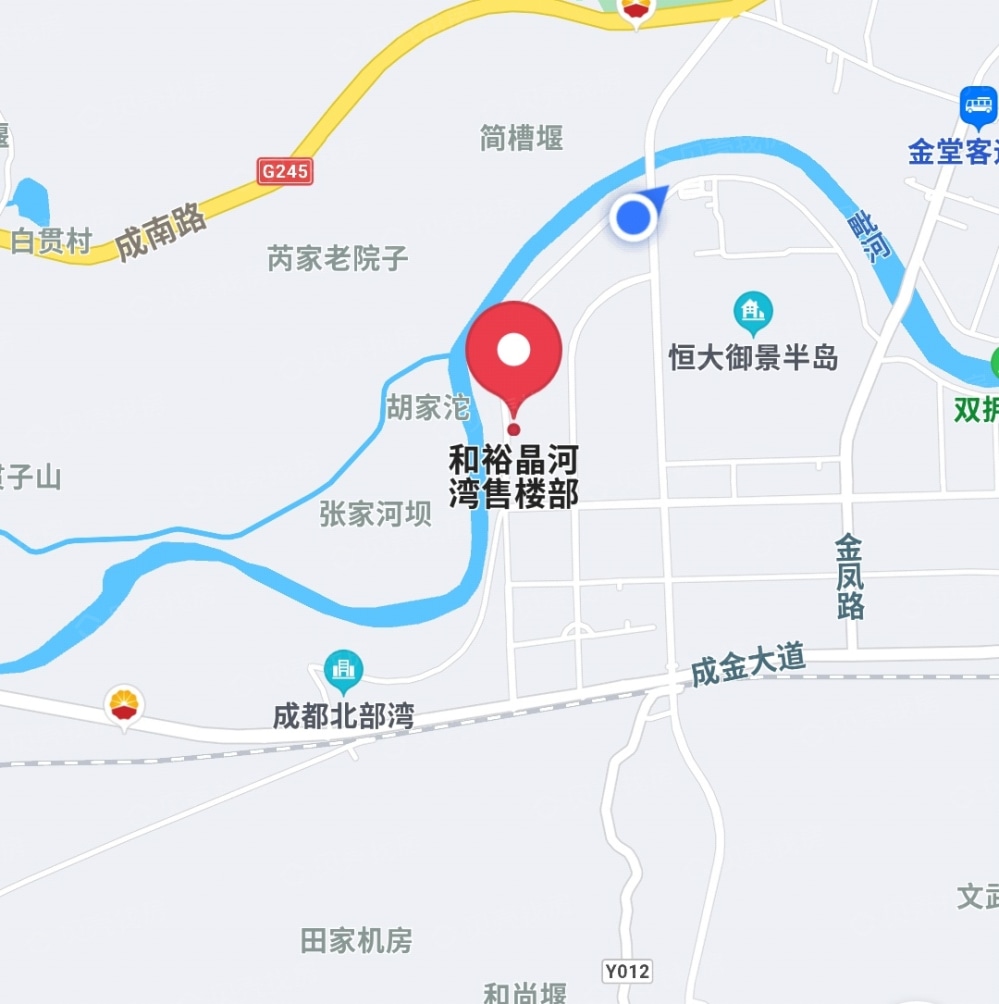The width and height of the screenshot is (999, 1004).
Task: Select the gas station marker near 成都北部湾
Action: click(x=124, y=706)
